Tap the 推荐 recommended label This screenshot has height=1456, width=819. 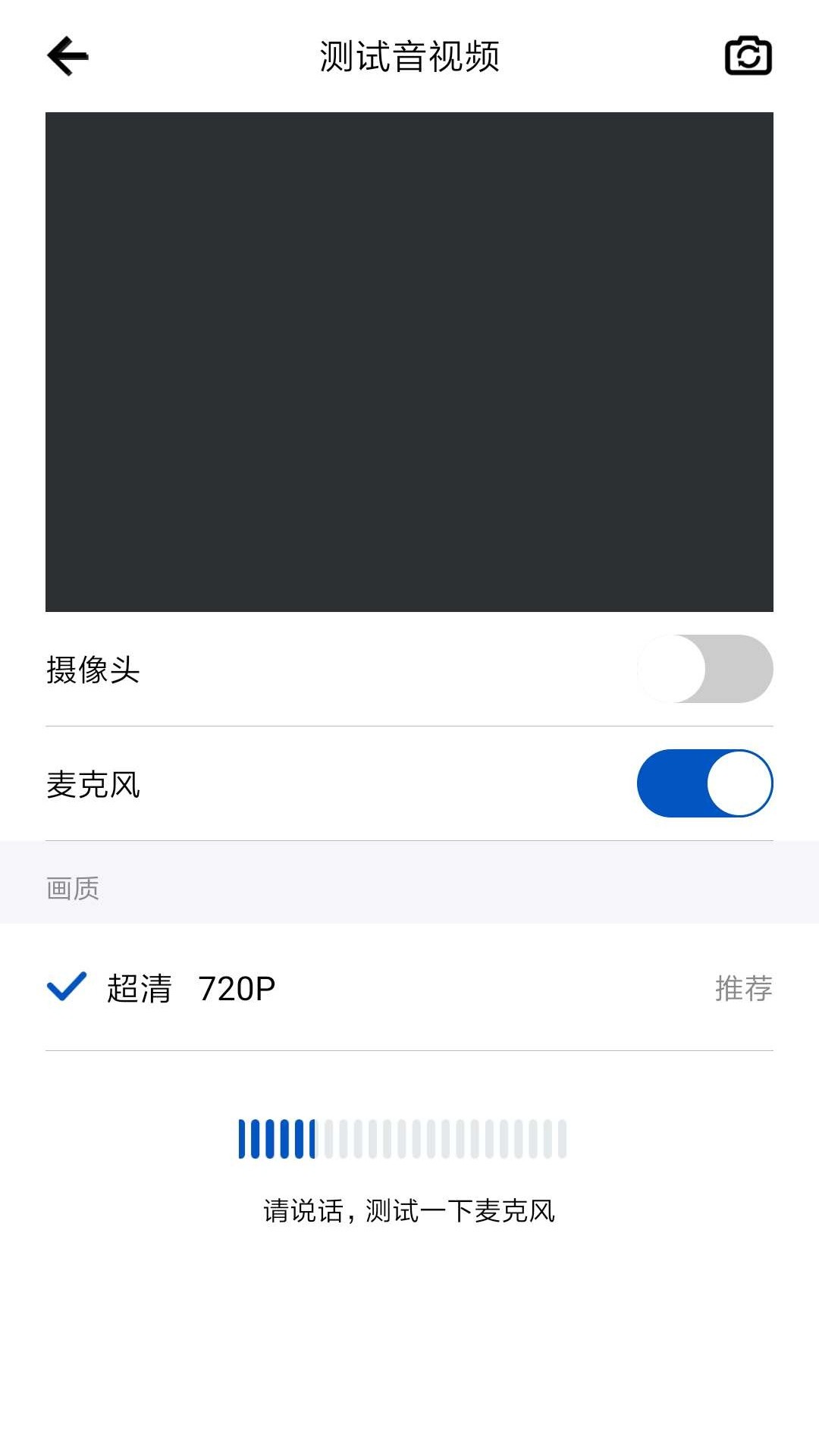click(x=742, y=987)
